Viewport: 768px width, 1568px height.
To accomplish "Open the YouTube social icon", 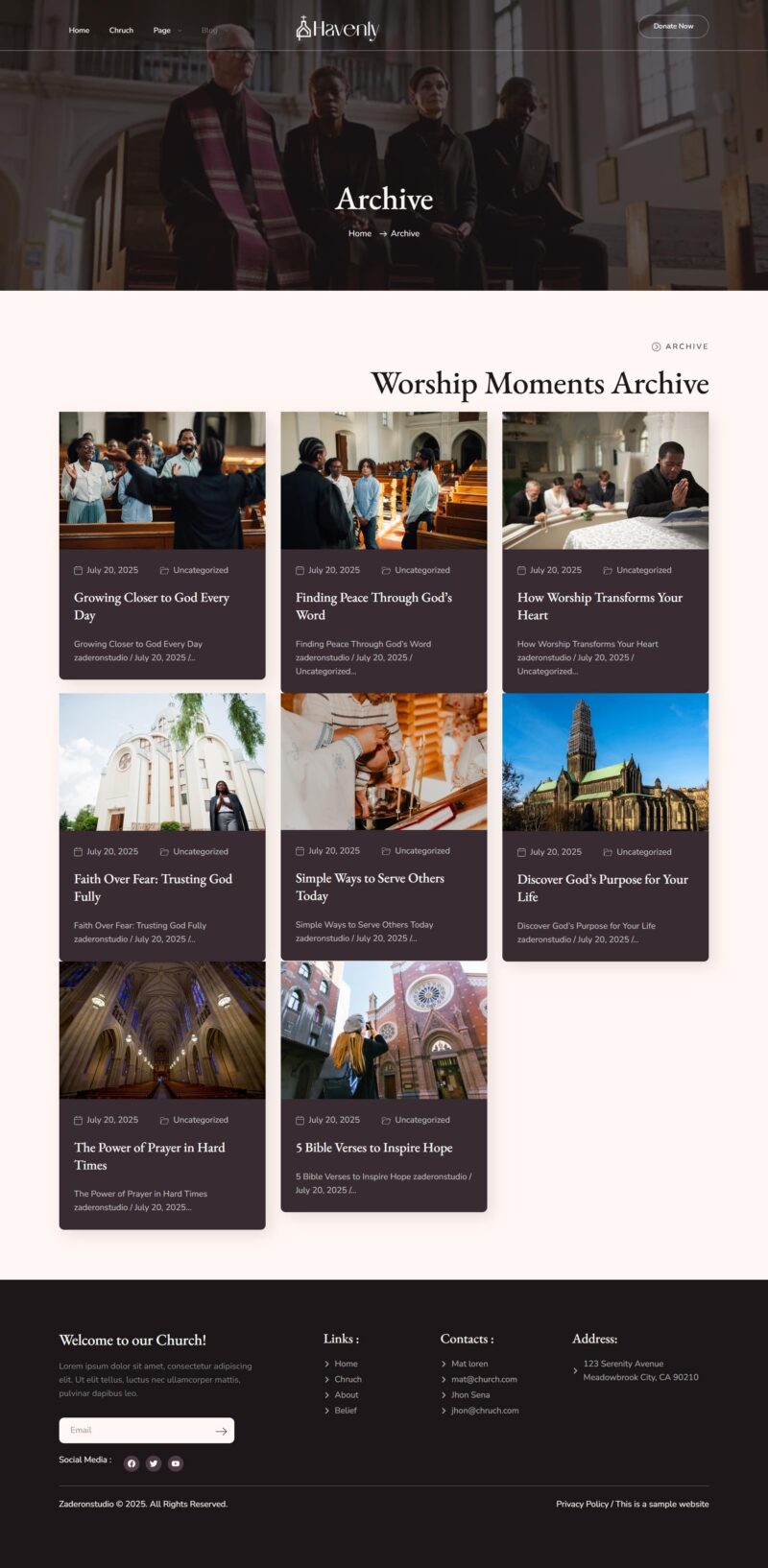I will tap(176, 1463).
